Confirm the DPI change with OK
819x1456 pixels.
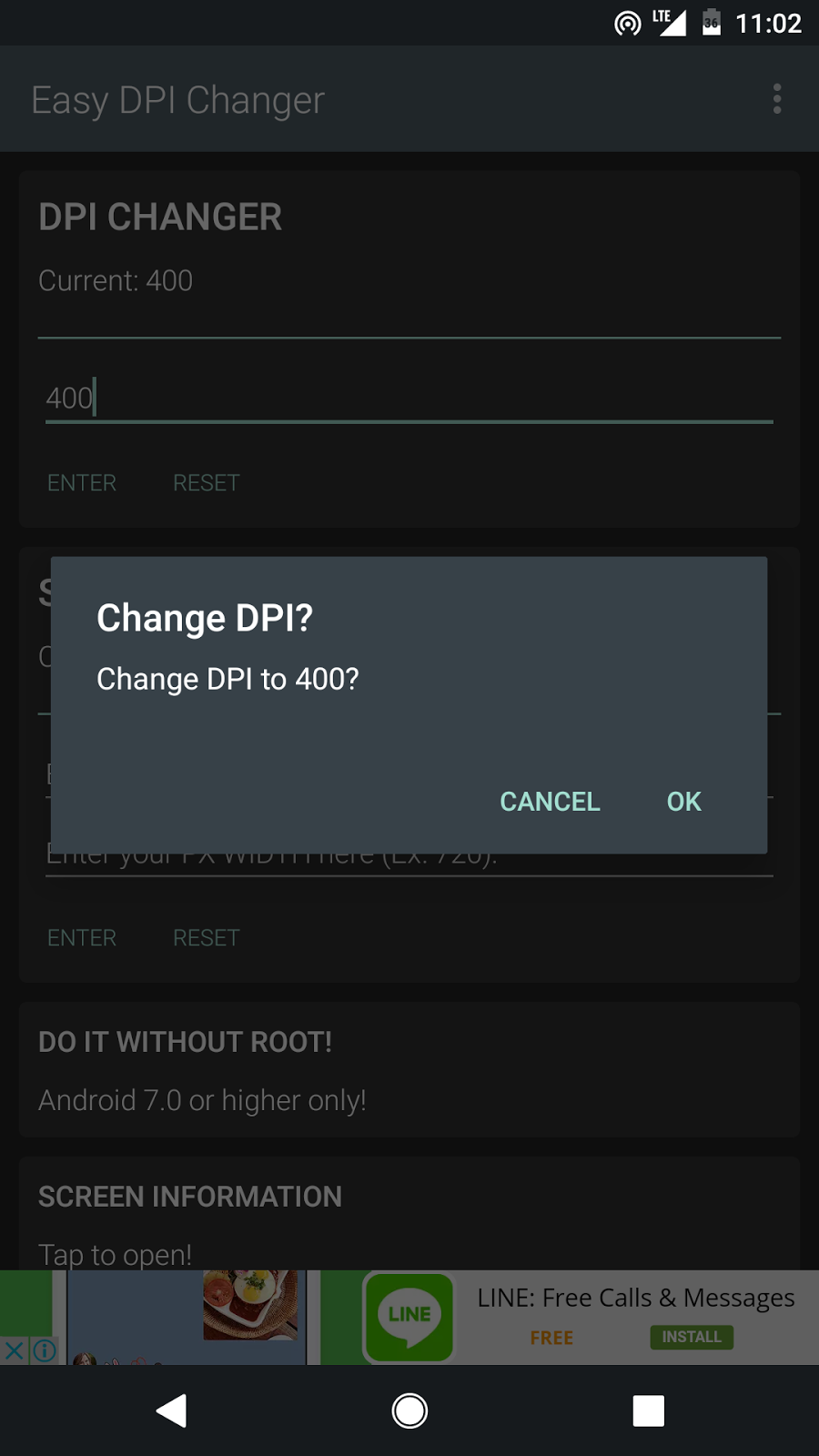coord(683,802)
